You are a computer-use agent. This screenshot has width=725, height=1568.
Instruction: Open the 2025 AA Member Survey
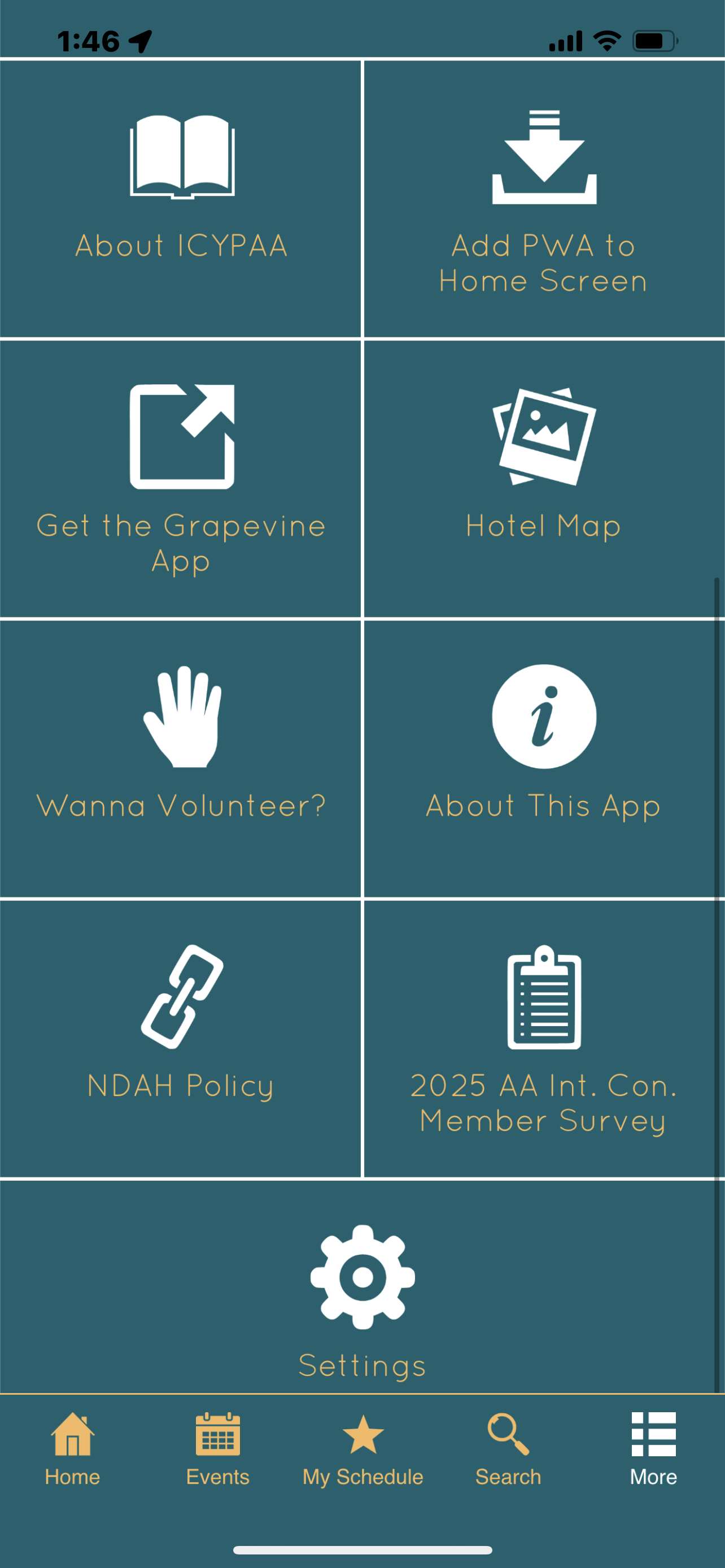pyautogui.click(x=544, y=1039)
